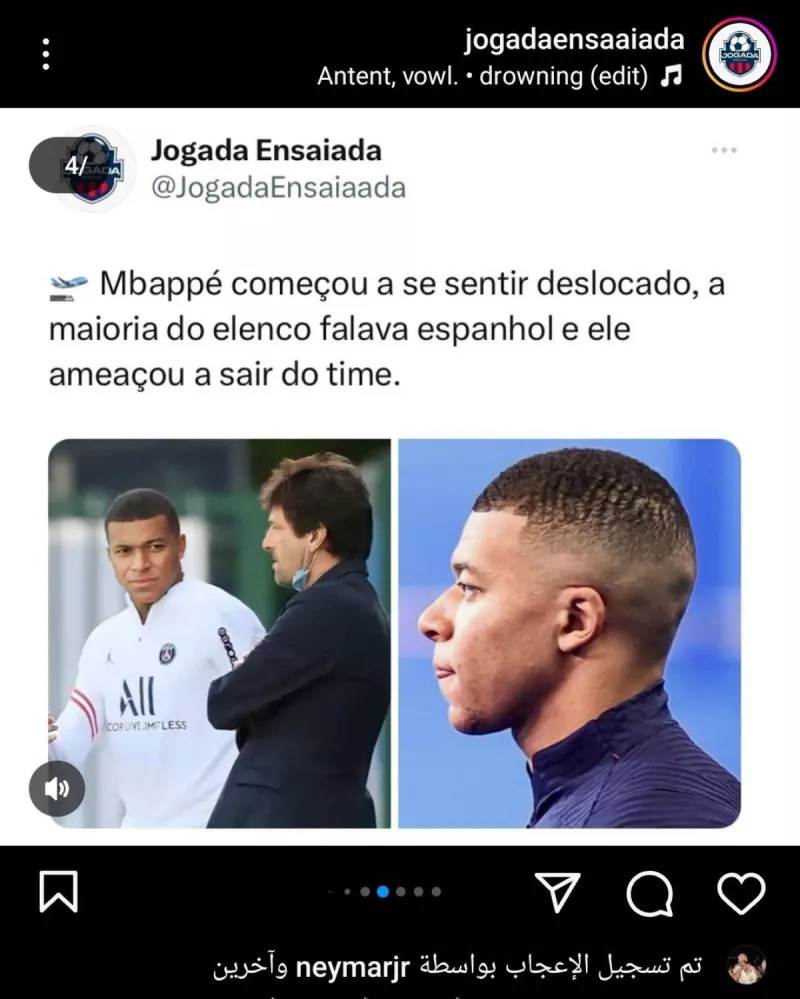Unmute the post sound via speaker icon

[x=57, y=789]
